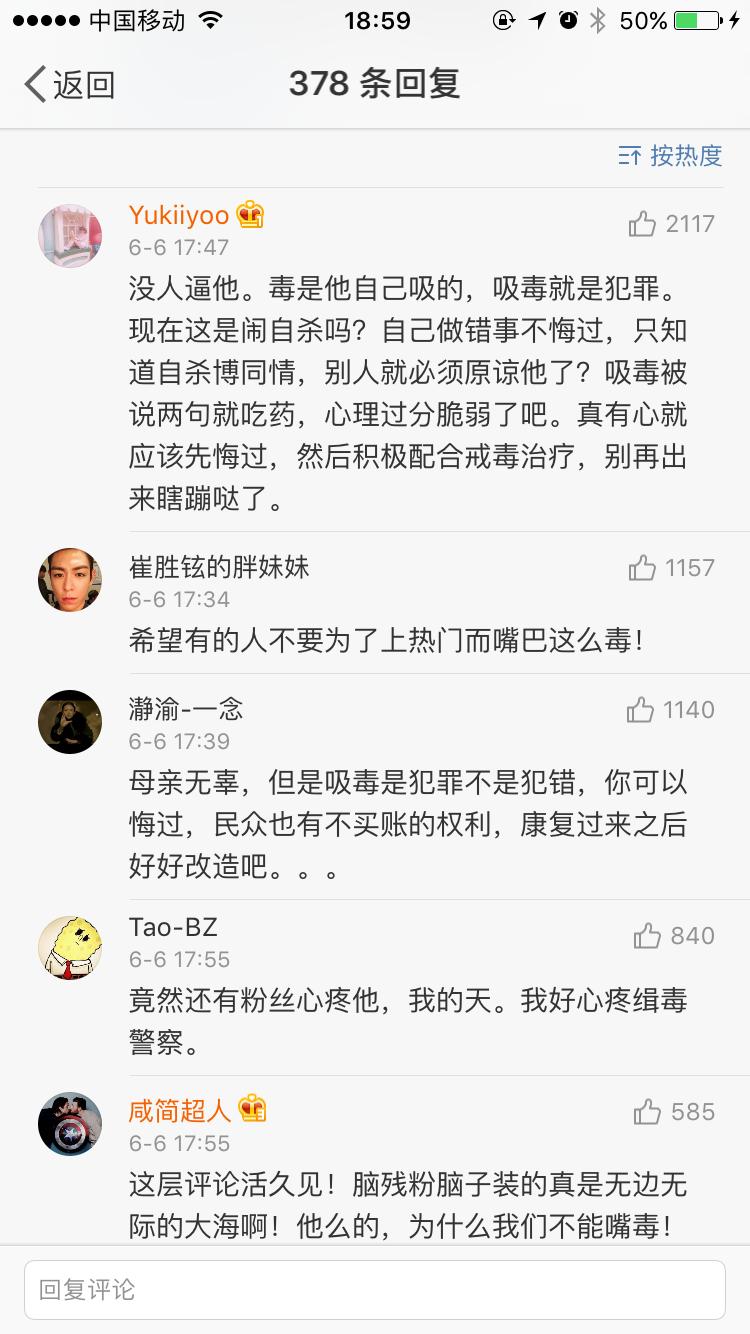Viewport: 750px width, 1334px height.
Task: Tap the thumbs-up icon on Tao-BZ's comment
Action: tap(648, 936)
